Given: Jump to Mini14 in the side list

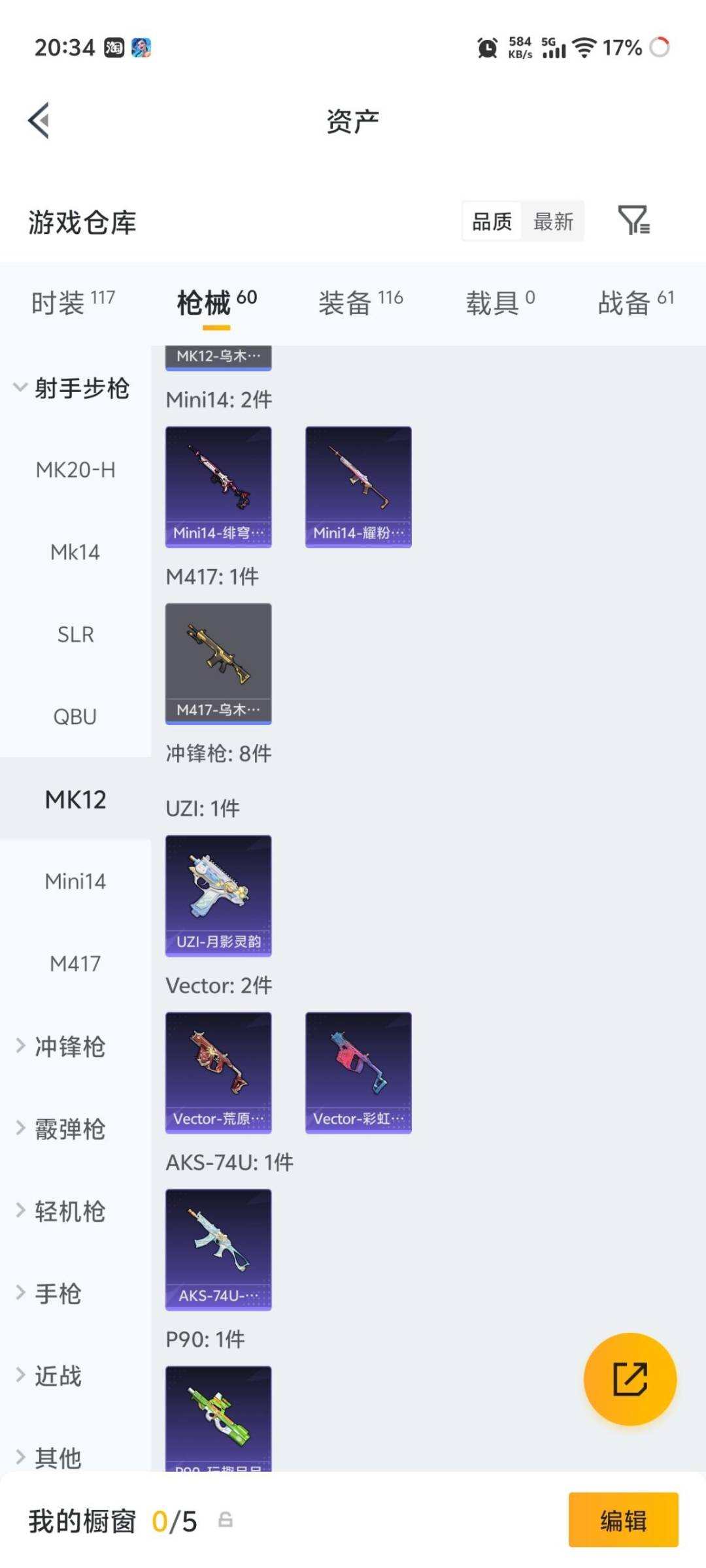Looking at the screenshot, I should (x=76, y=881).
